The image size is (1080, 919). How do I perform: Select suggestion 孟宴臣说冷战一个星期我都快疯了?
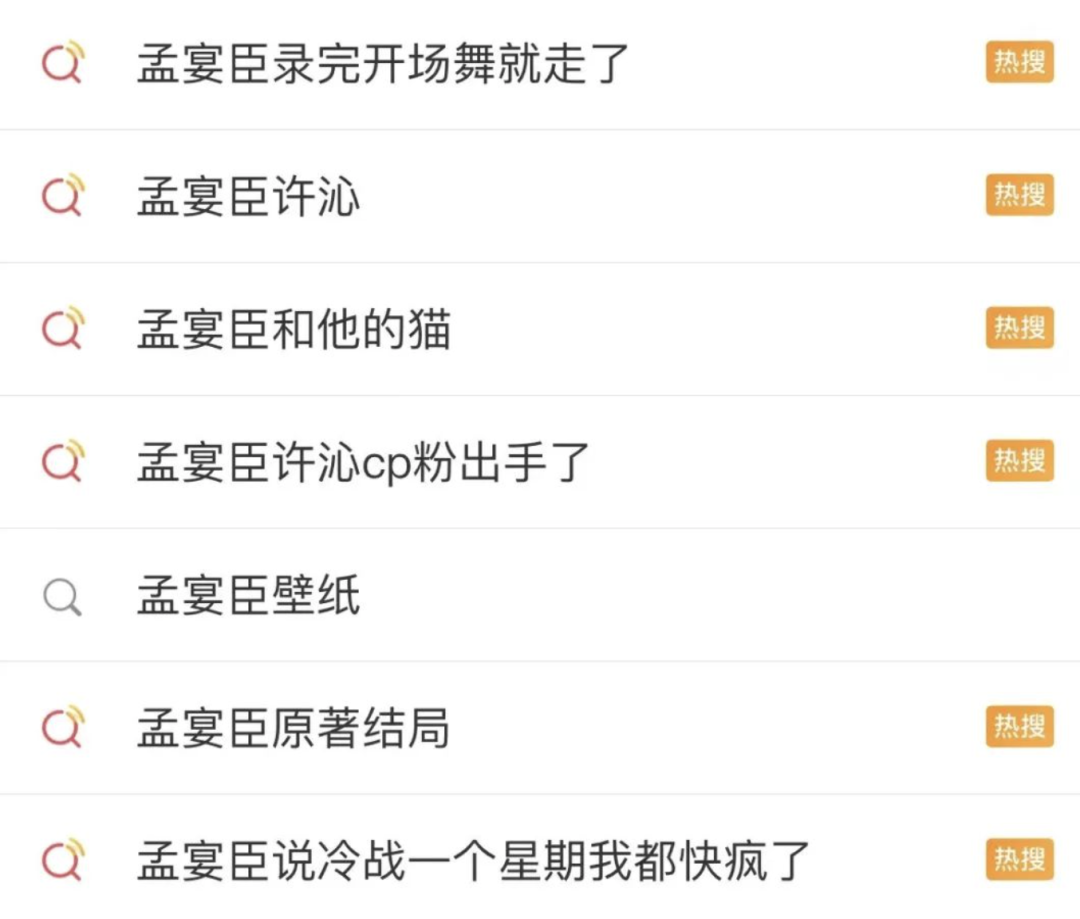tap(472, 861)
